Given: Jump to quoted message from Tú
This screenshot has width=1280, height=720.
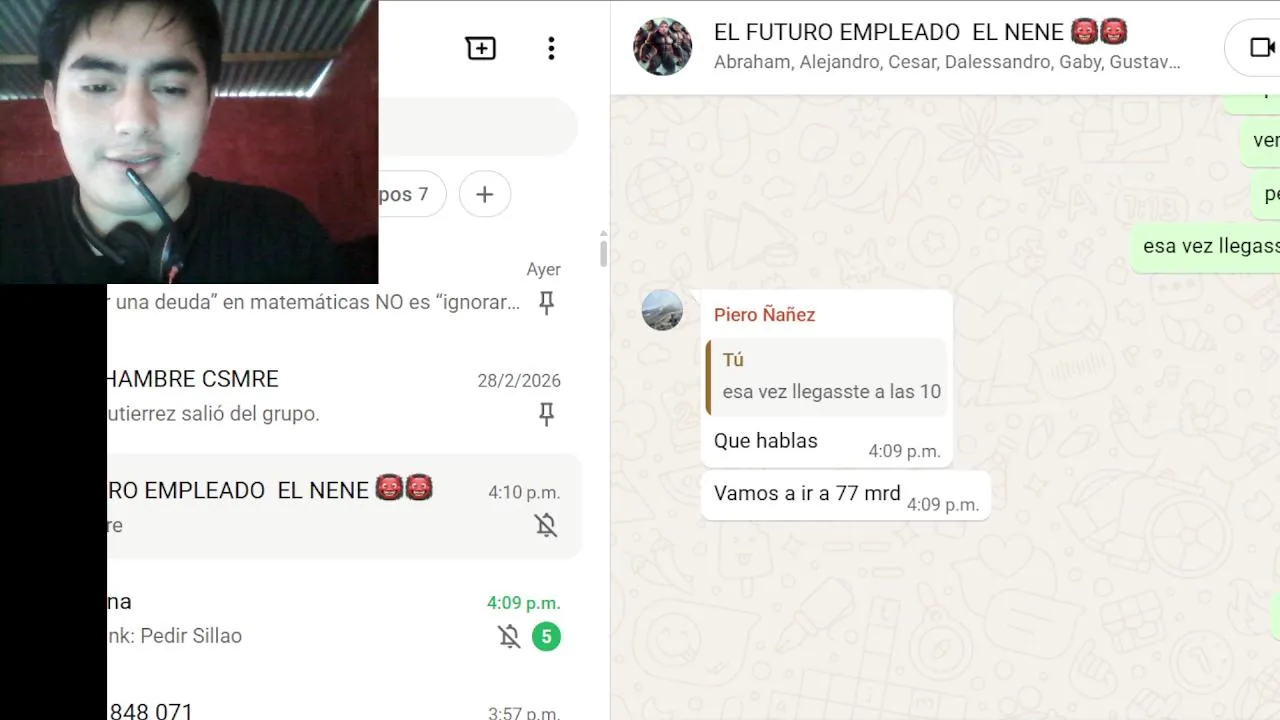Looking at the screenshot, I should pyautogui.click(x=827, y=377).
